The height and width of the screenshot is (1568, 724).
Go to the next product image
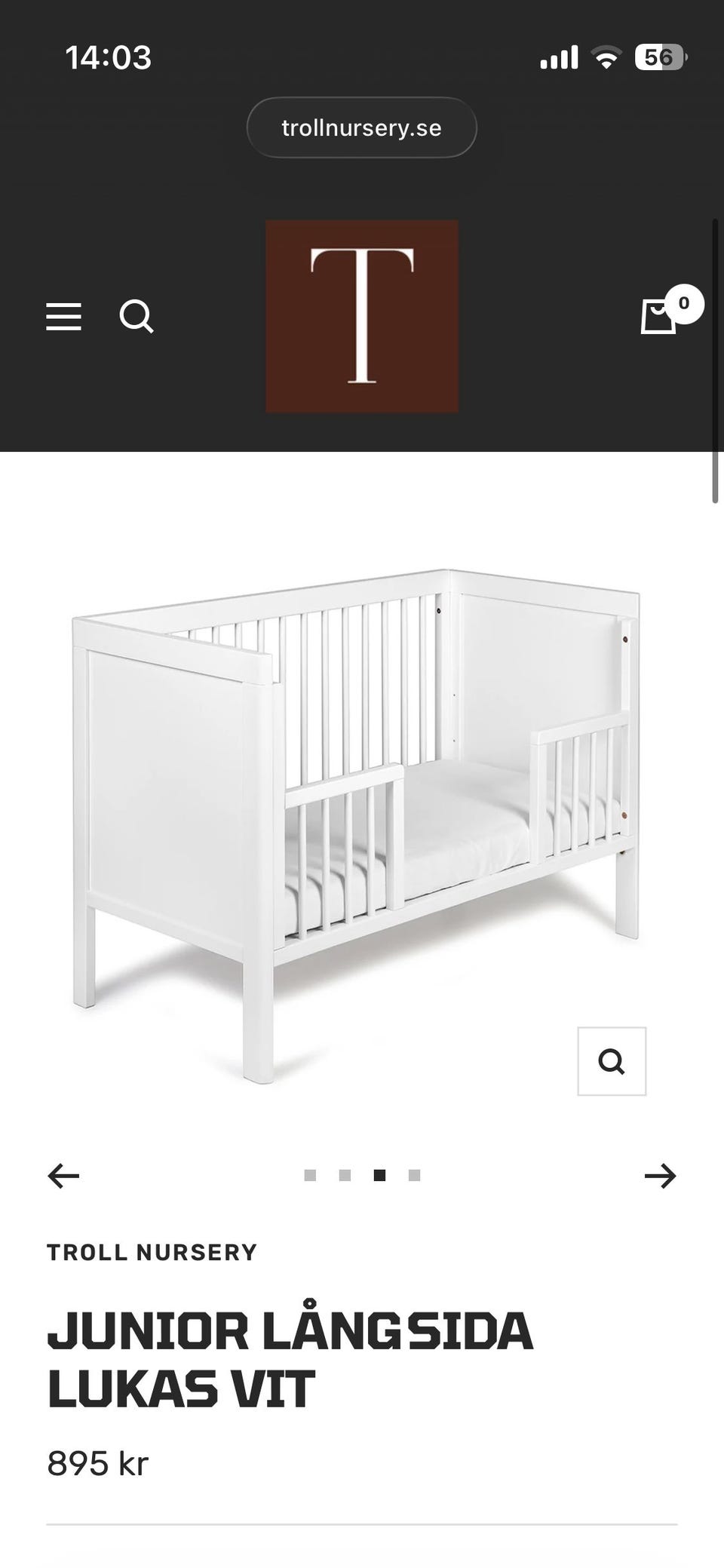click(661, 1175)
